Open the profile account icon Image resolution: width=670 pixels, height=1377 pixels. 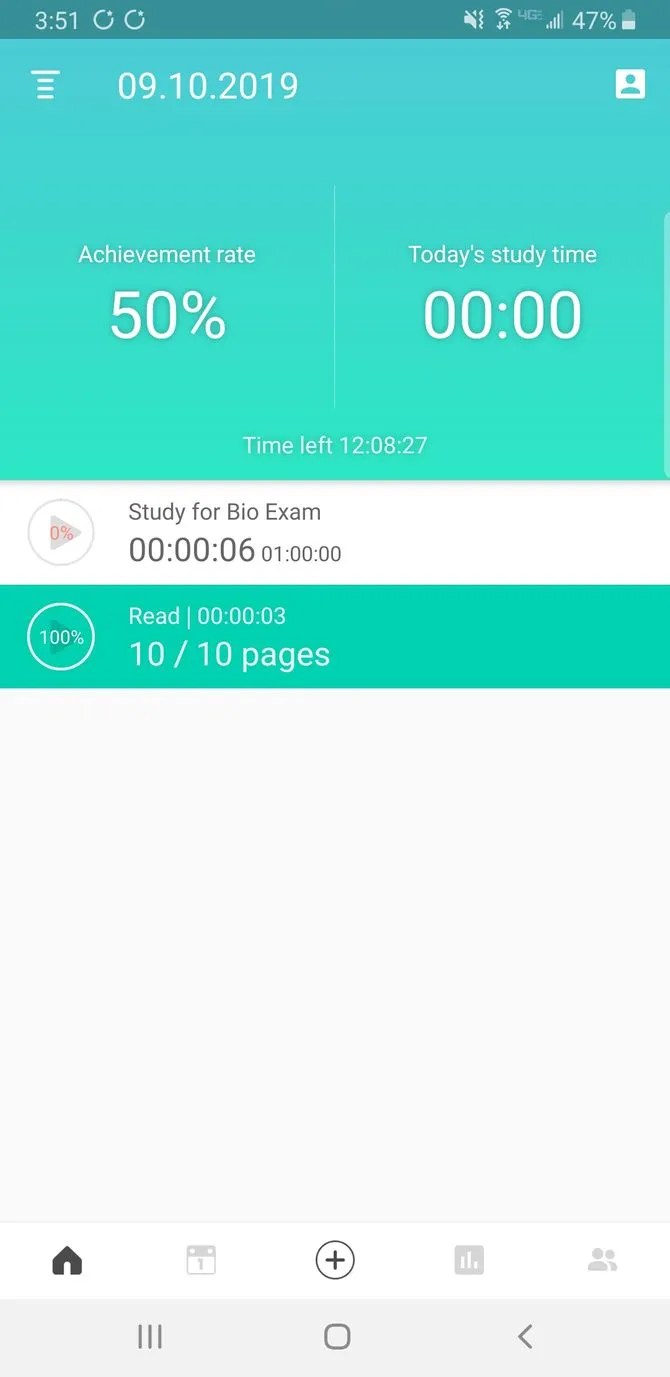pyautogui.click(x=630, y=84)
